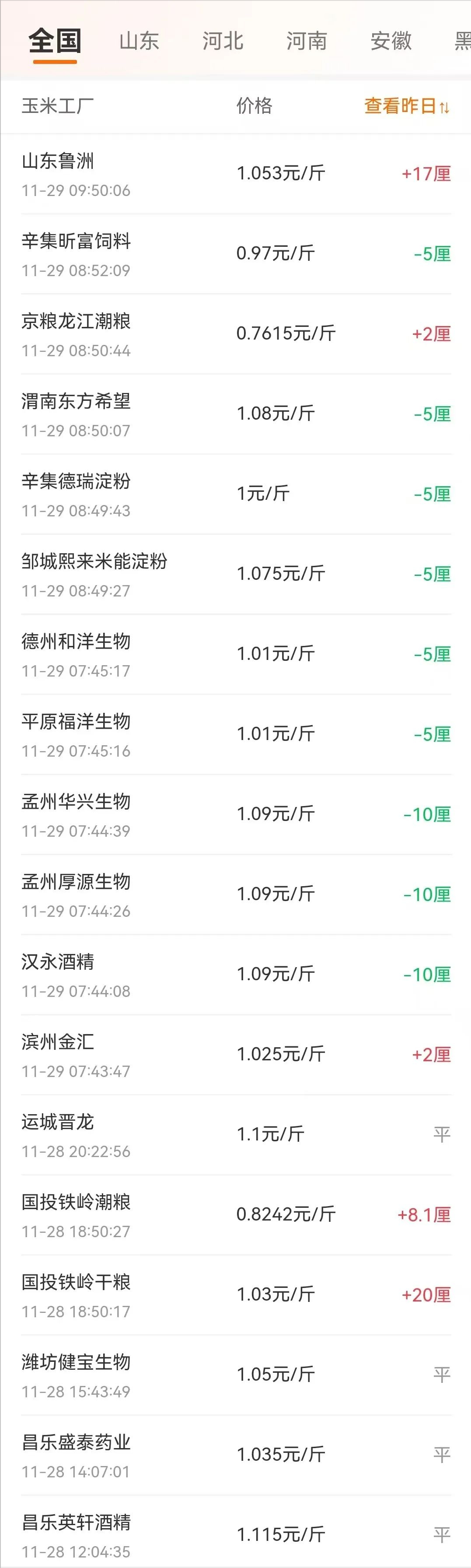Select the 河南 region tab
Image resolution: width=471 pixels, height=1568 pixels.
(x=307, y=42)
